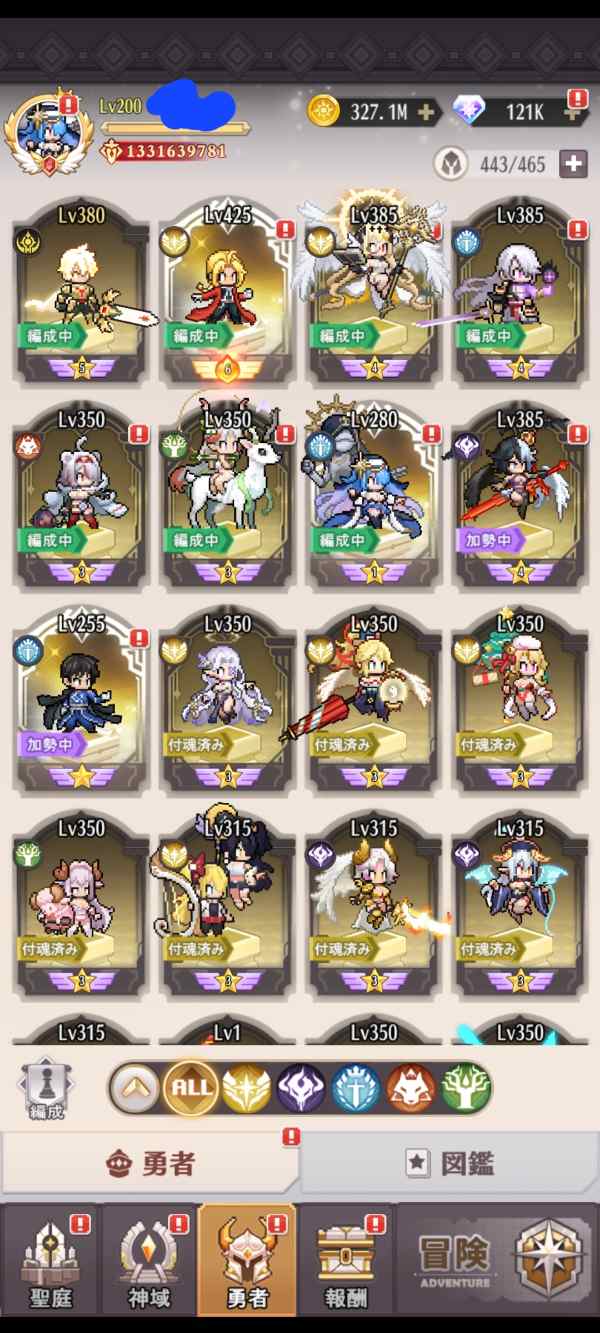Go to the 聖庭 section
600x1333 pixels.
[x=49, y=1265]
